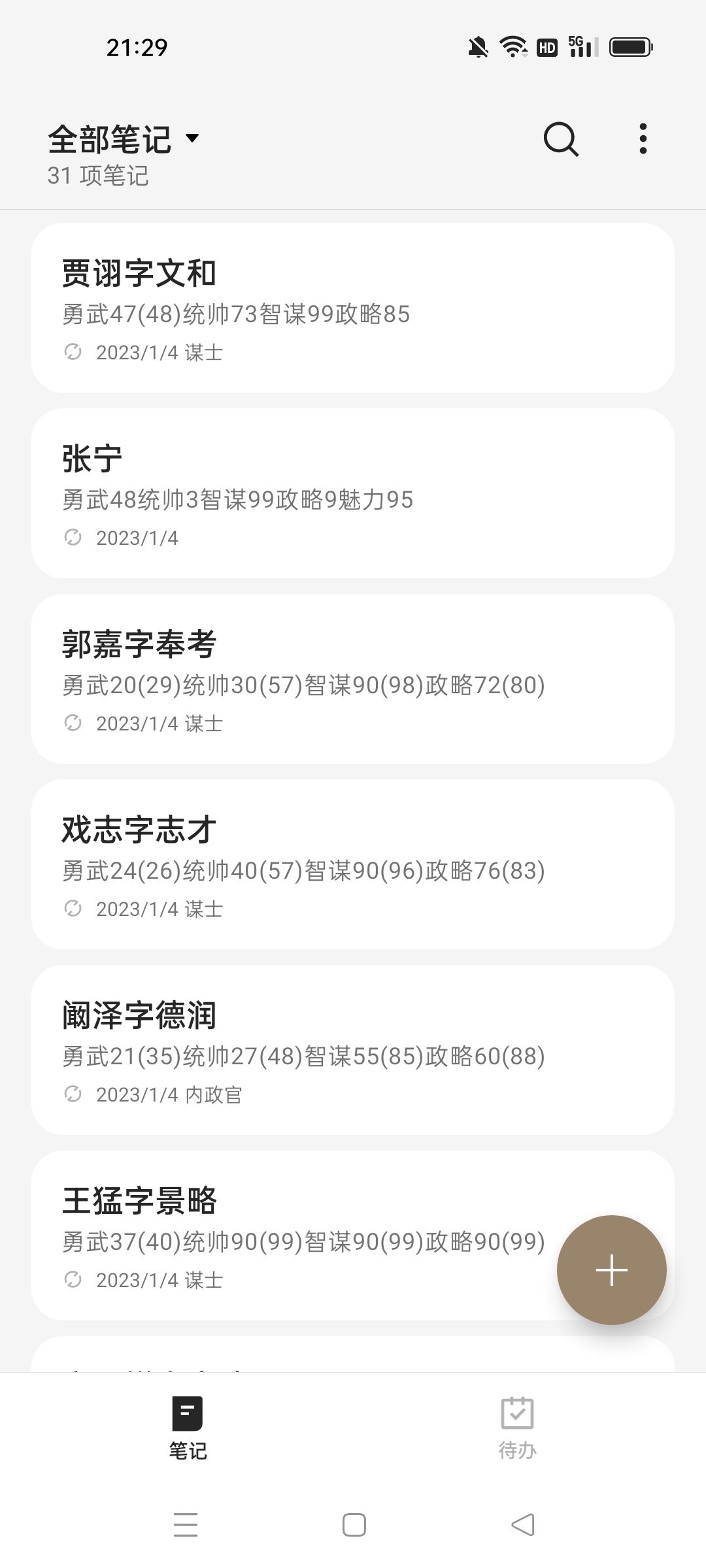Open the three-dot overflow menu
Screen dimensions: 706x1568
[x=643, y=139]
